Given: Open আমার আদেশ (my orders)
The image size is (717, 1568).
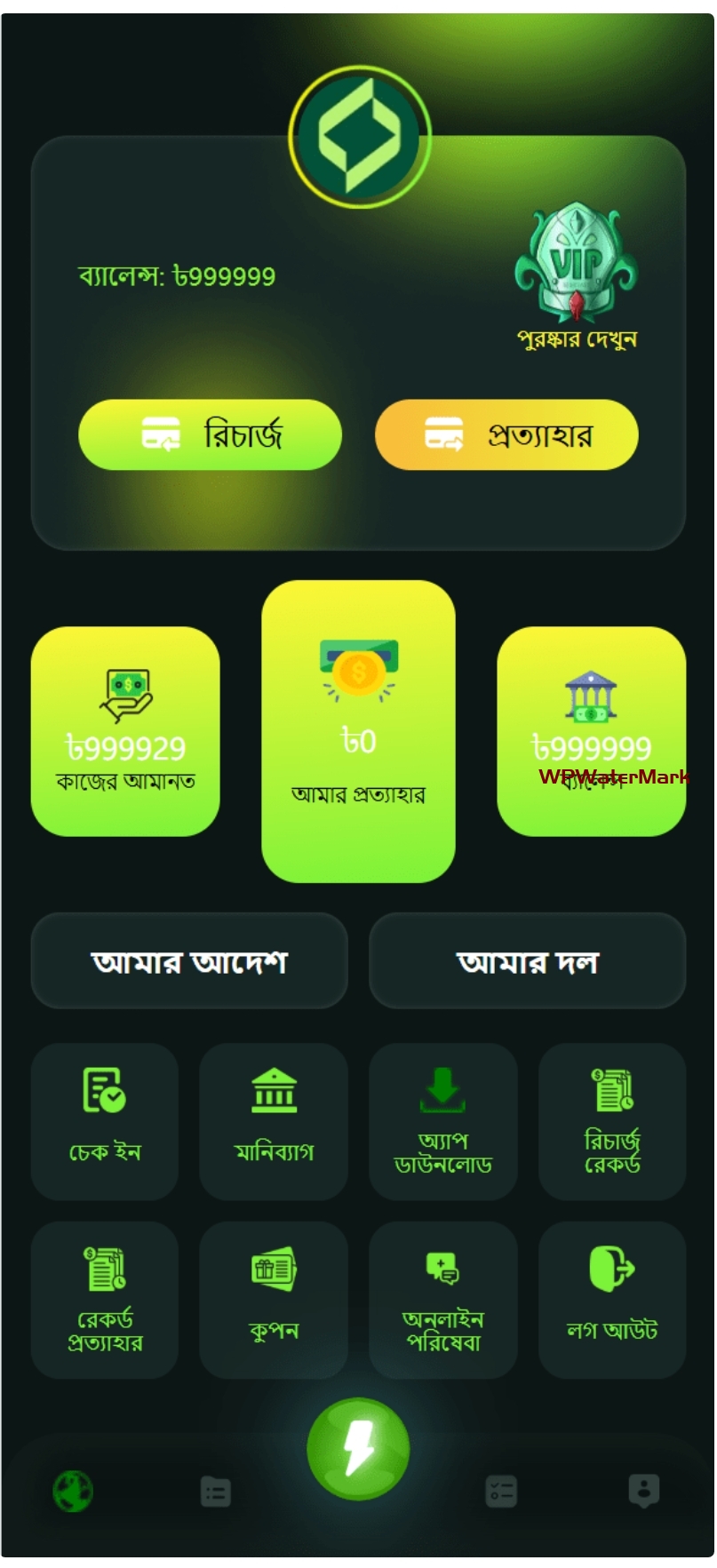Looking at the screenshot, I should (x=189, y=961).
